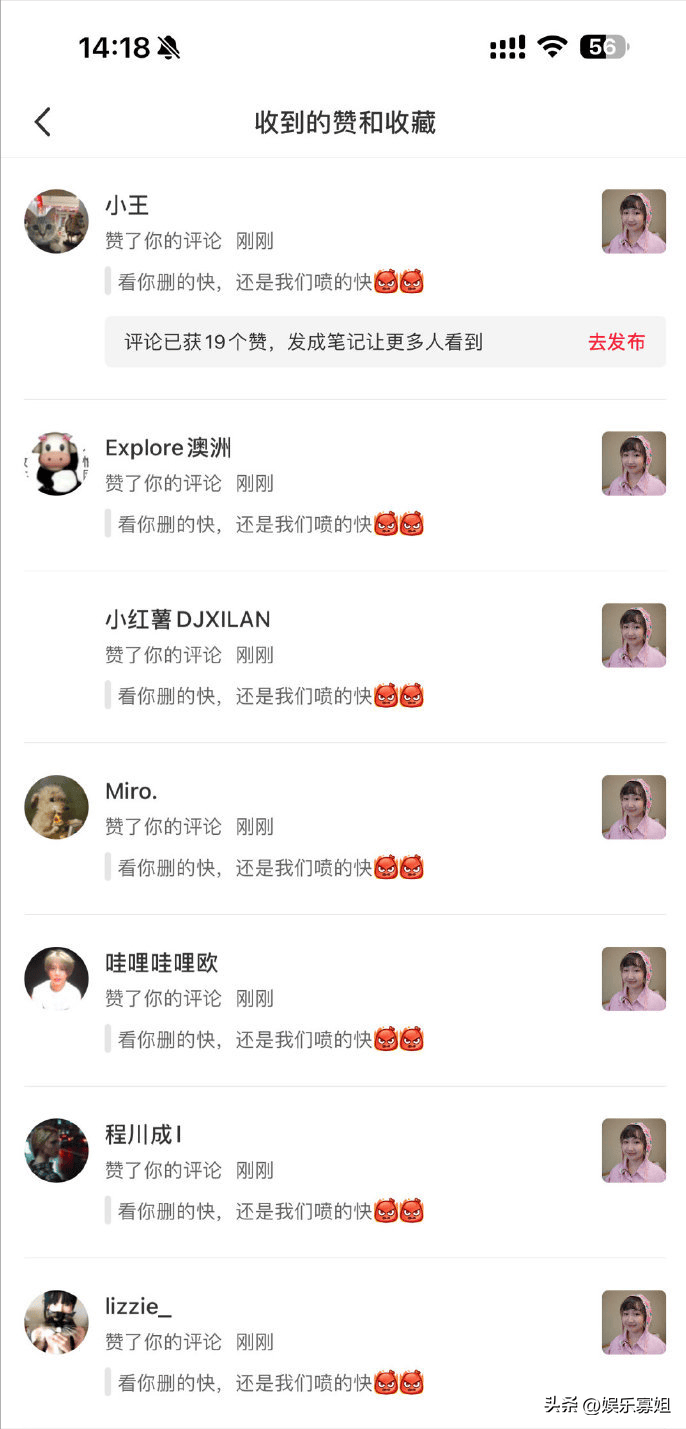Open the like notification from lizzie_
Viewport: 686px width, 1429px height.
click(x=343, y=1343)
